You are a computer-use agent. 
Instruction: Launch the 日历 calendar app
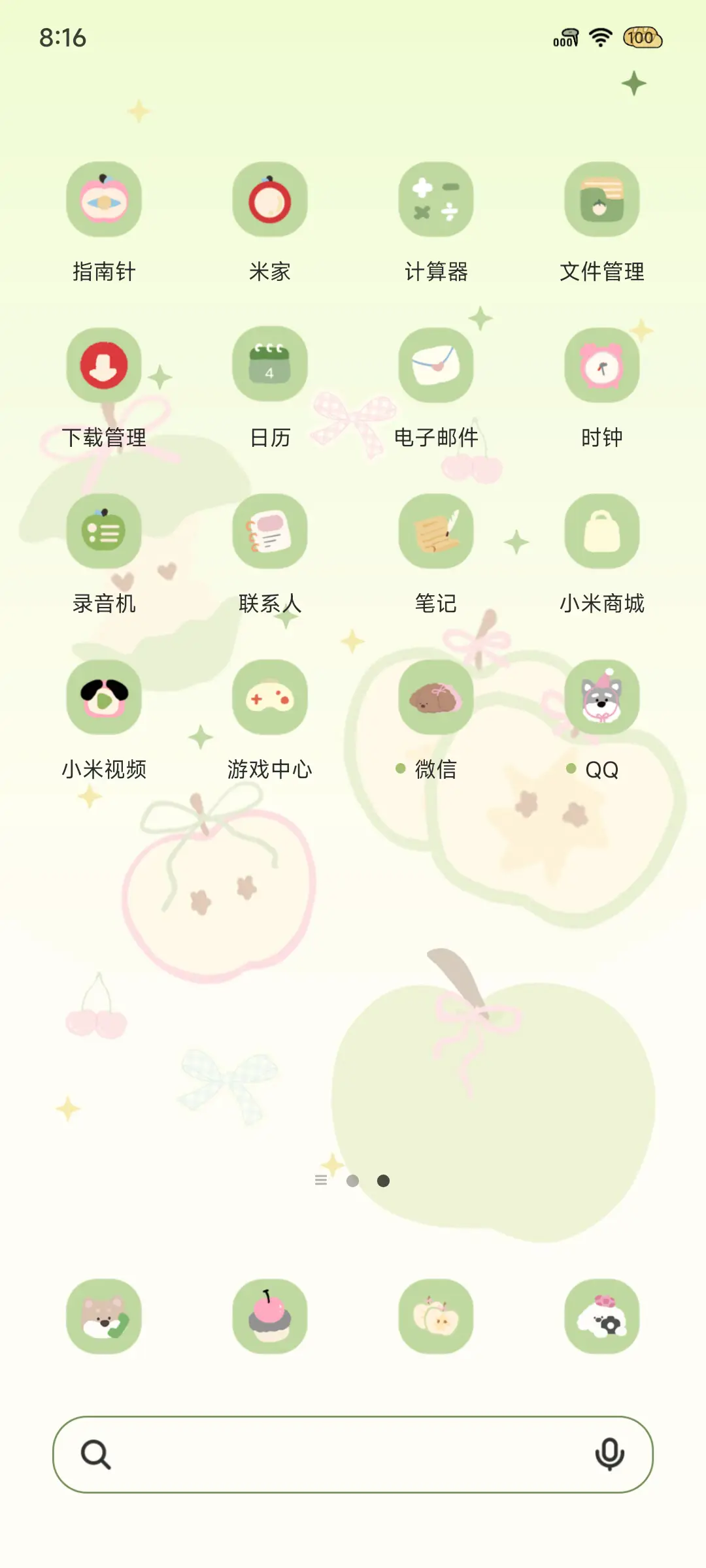269,366
